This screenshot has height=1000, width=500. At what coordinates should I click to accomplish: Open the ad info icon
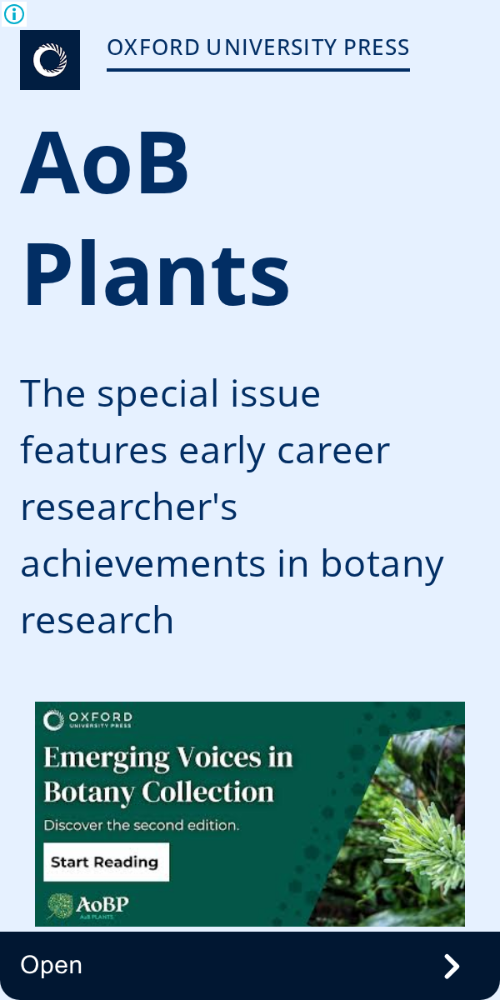click(14, 14)
